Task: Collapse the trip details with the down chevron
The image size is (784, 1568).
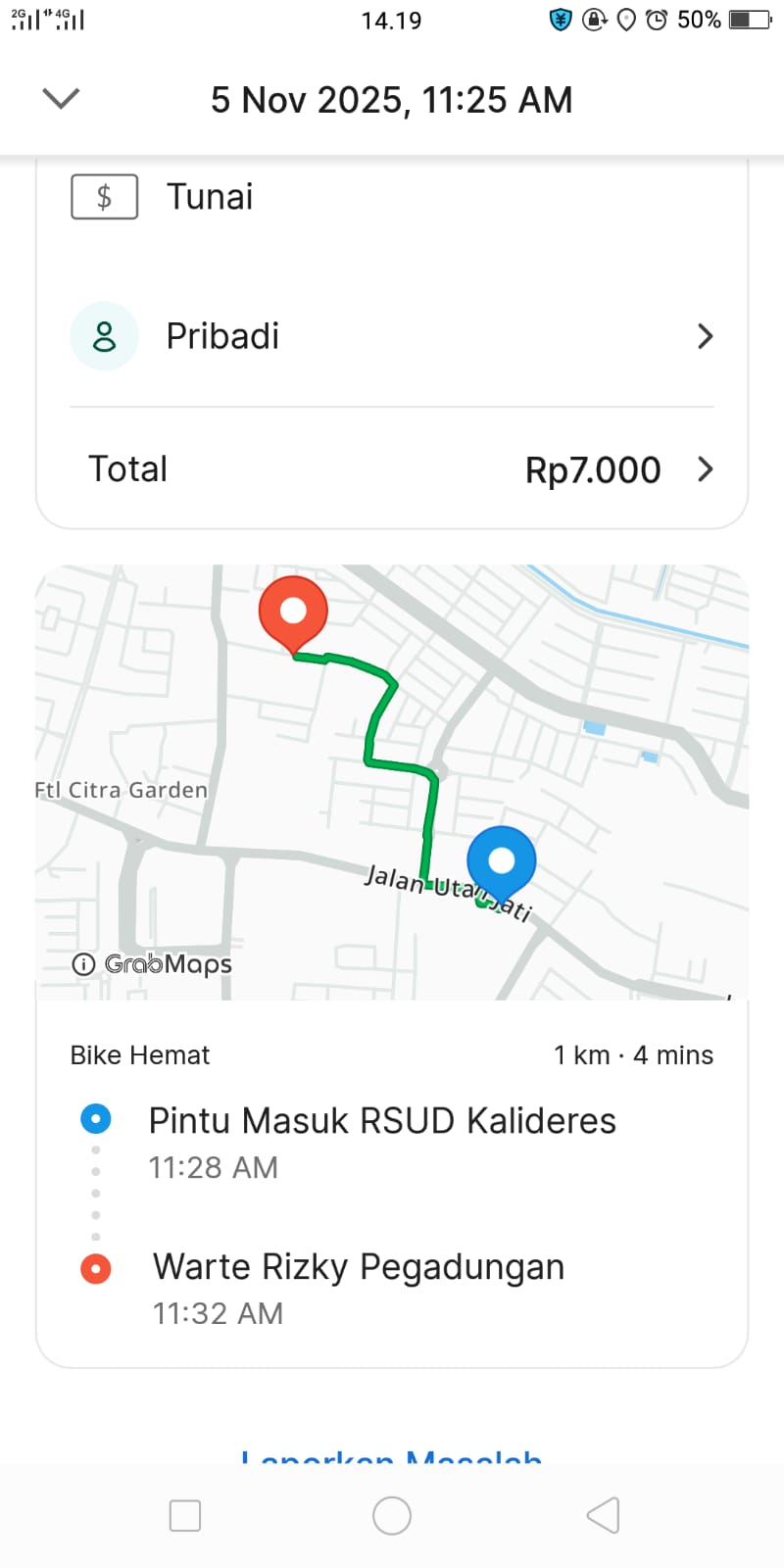Action: click(x=61, y=99)
